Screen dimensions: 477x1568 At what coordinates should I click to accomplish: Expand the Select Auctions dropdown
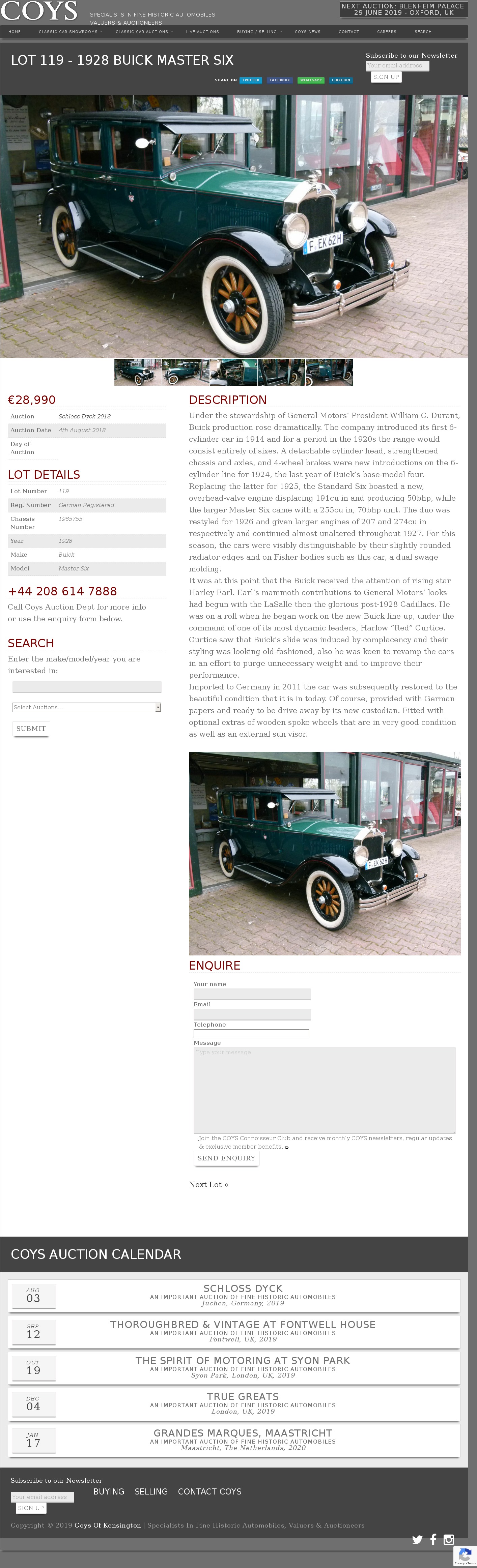point(86,707)
